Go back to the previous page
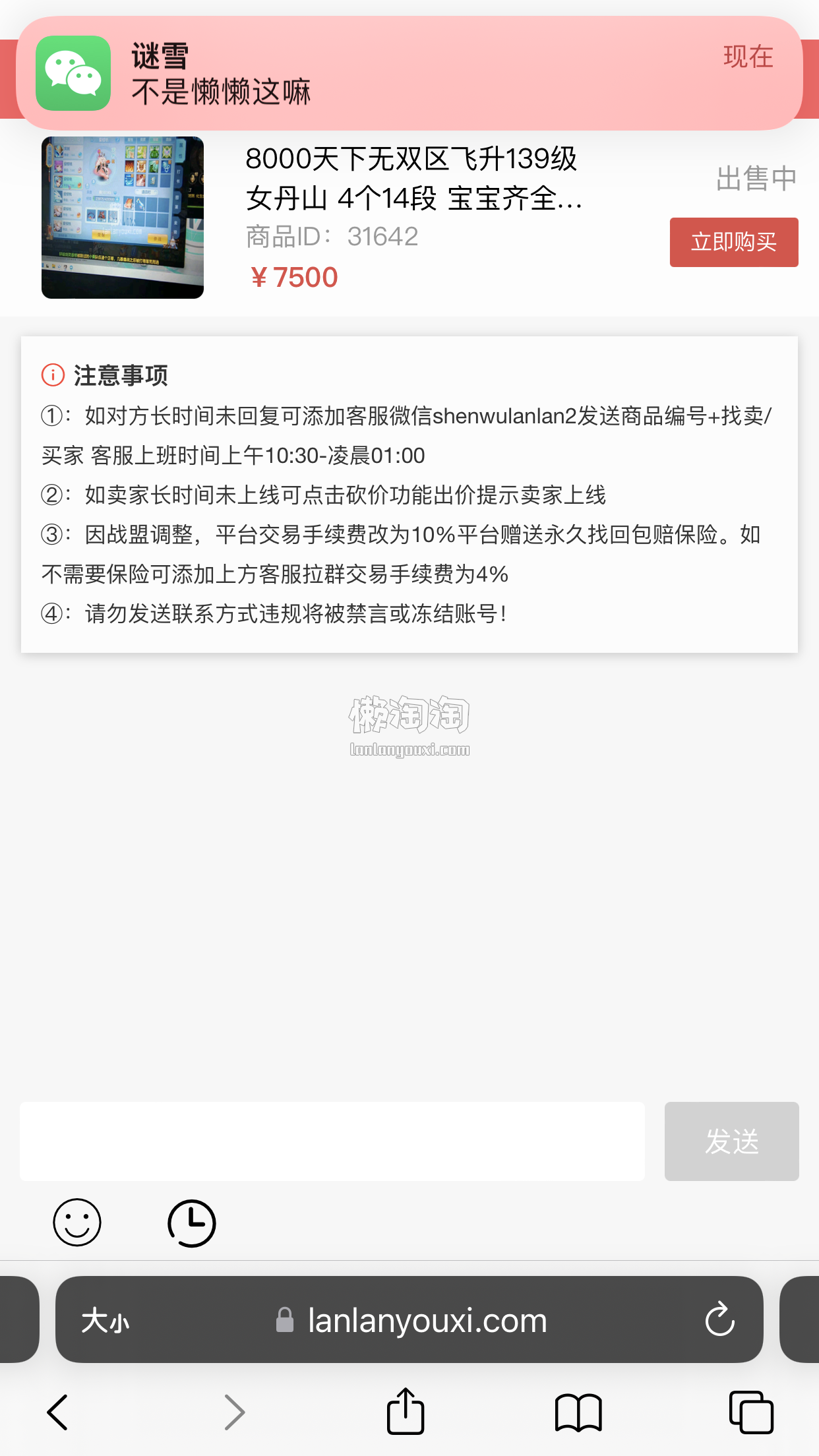The image size is (819, 1456). click(x=58, y=1412)
